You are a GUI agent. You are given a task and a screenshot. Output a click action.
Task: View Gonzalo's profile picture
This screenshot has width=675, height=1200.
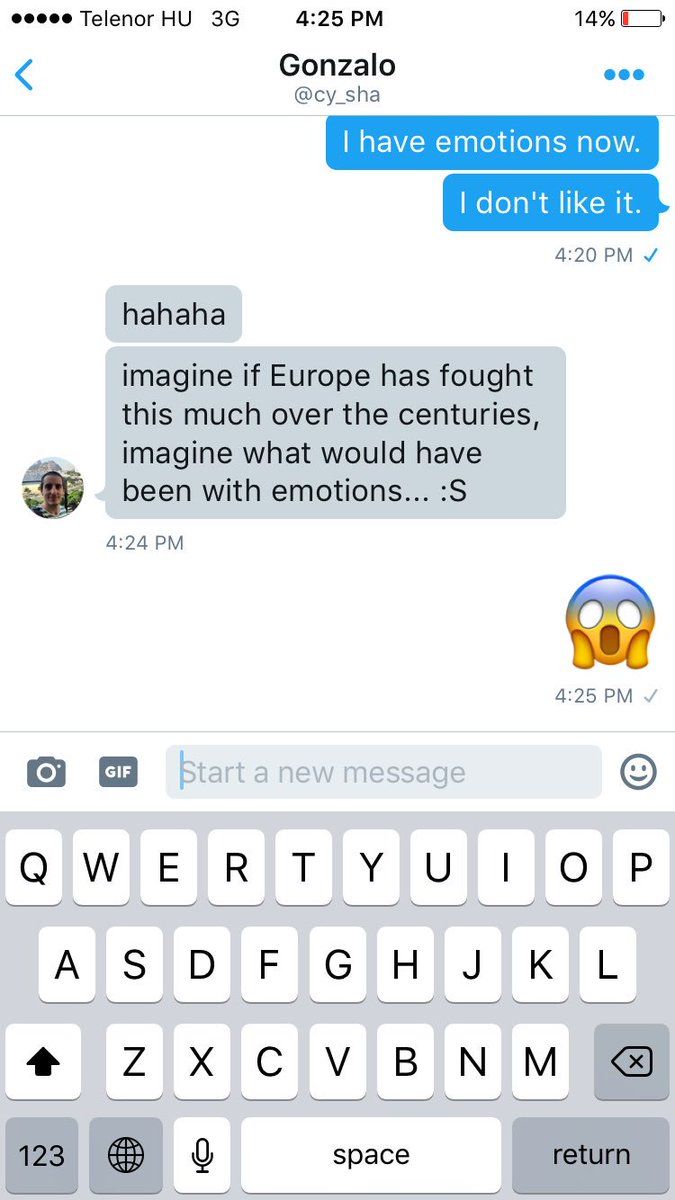coord(53,488)
